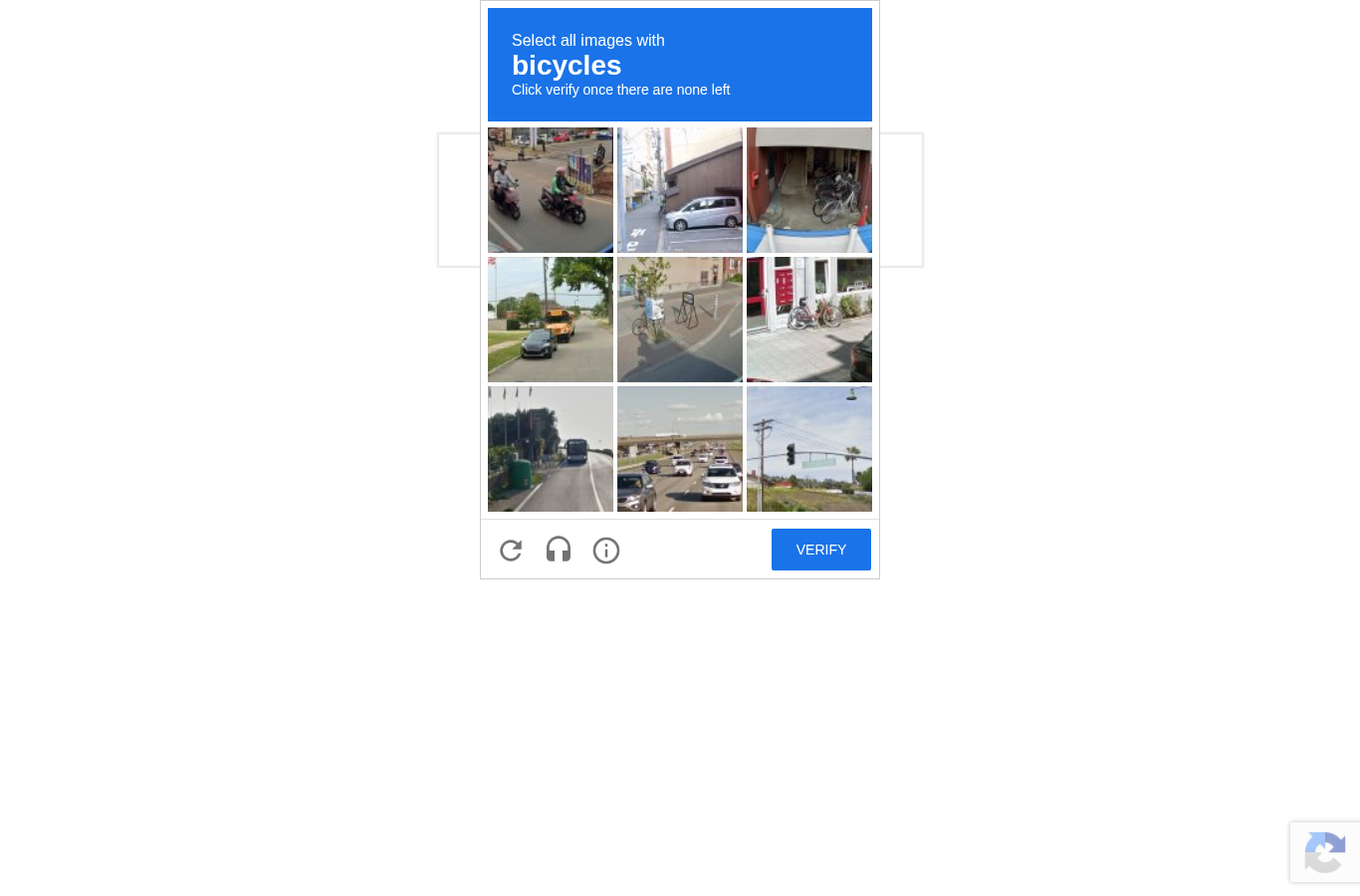Select the tile with silver minivan in alley
Image resolution: width=1360 pixels, height=896 pixels.
pos(680,190)
